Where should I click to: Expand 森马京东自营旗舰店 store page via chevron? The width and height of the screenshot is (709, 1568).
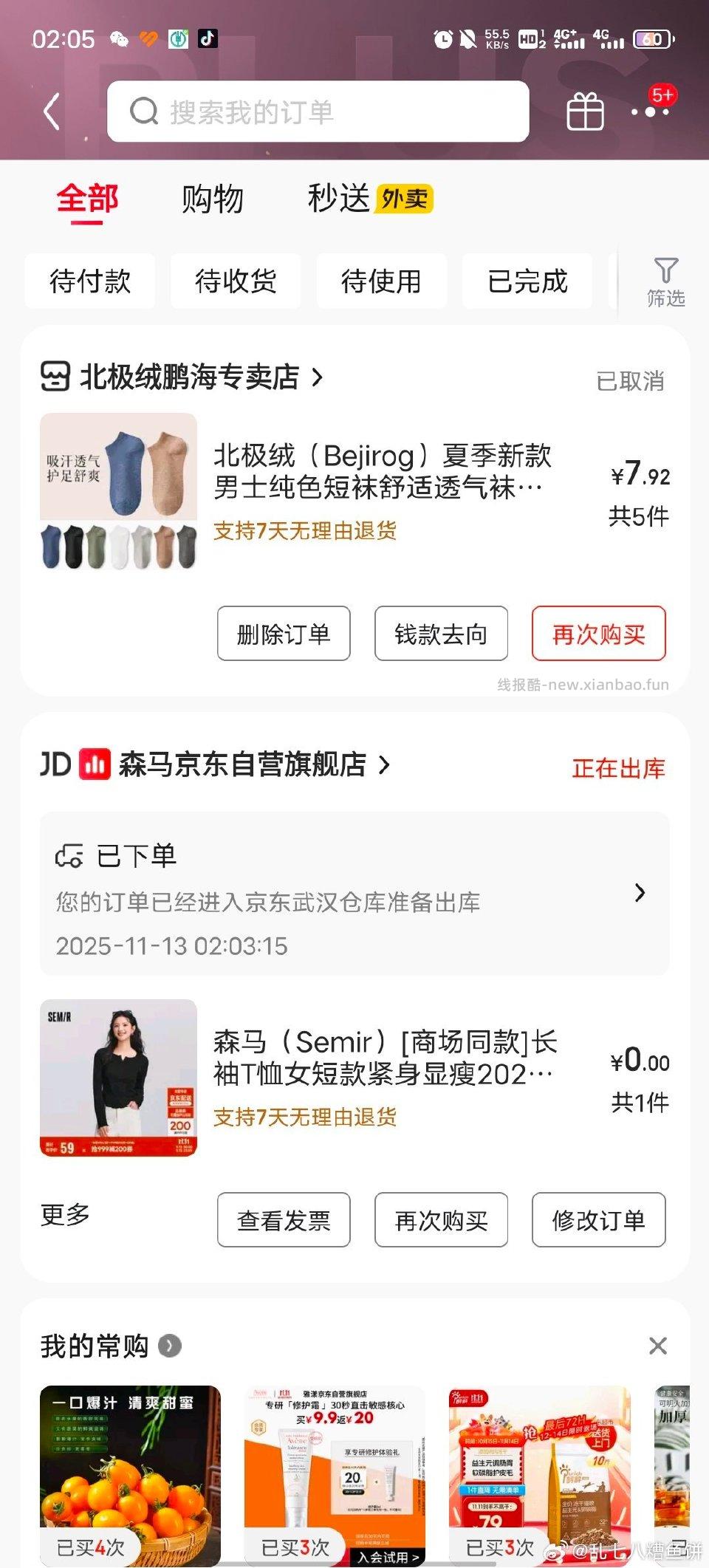(383, 766)
